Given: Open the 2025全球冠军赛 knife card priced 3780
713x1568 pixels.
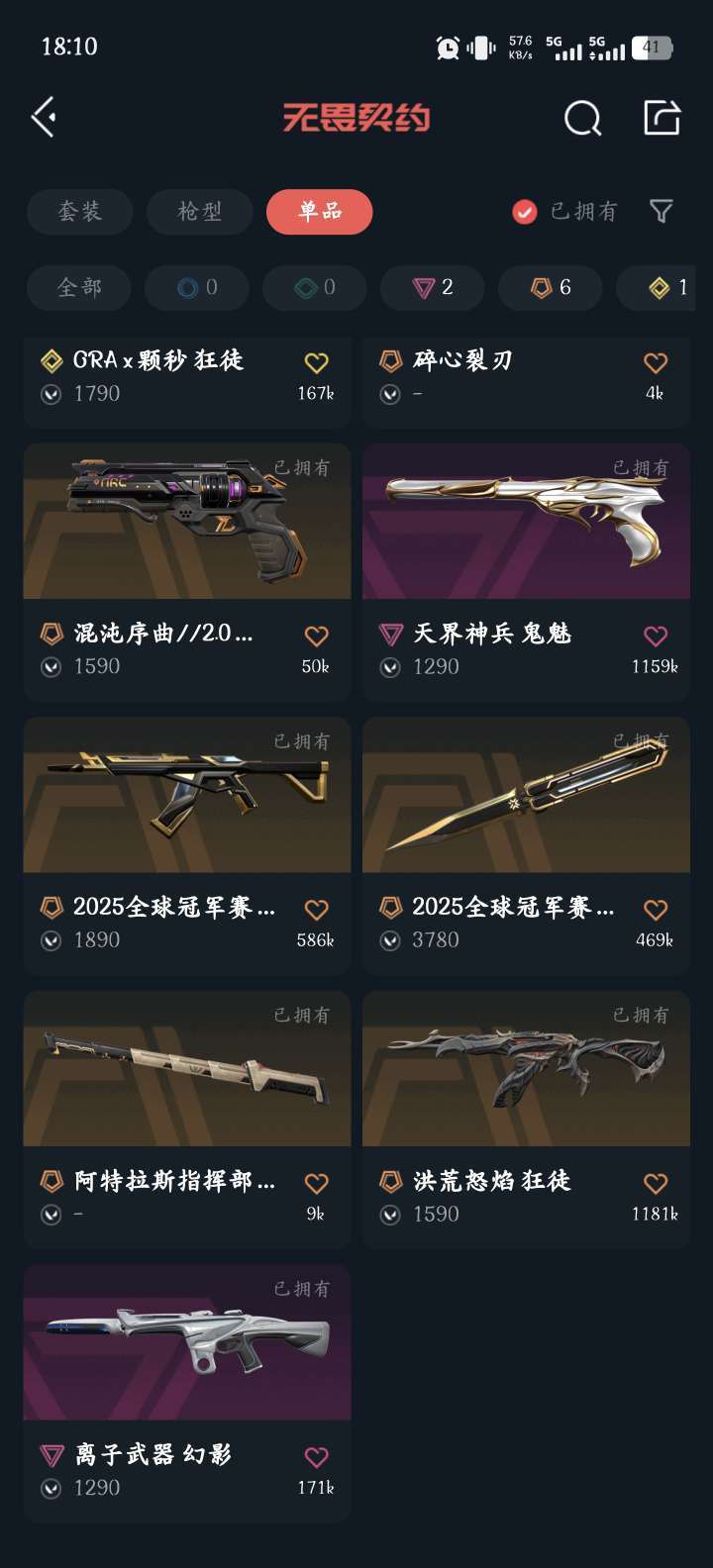Looking at the screenshot, I should 526,846.
